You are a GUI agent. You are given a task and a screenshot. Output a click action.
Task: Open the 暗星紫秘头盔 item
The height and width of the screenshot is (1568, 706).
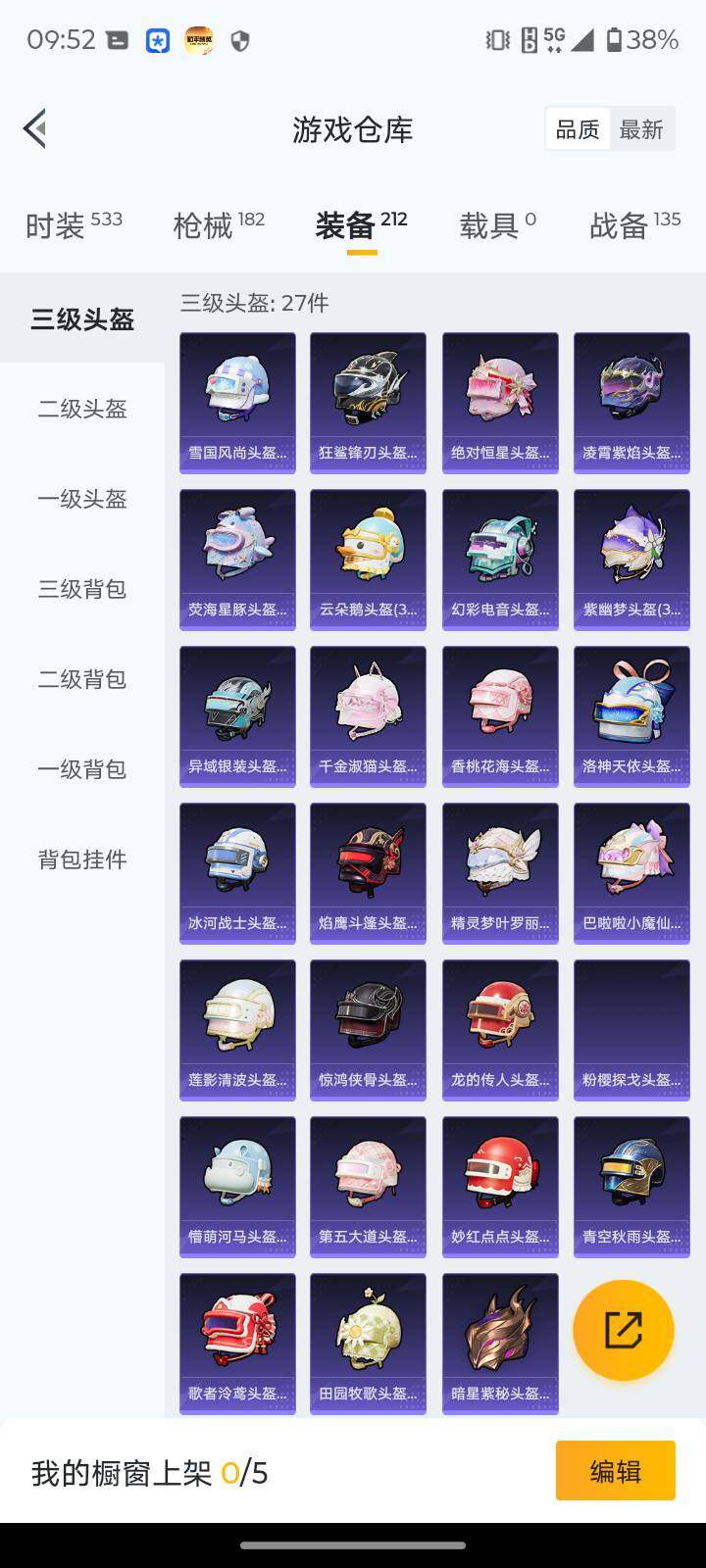pos(500,1344)
